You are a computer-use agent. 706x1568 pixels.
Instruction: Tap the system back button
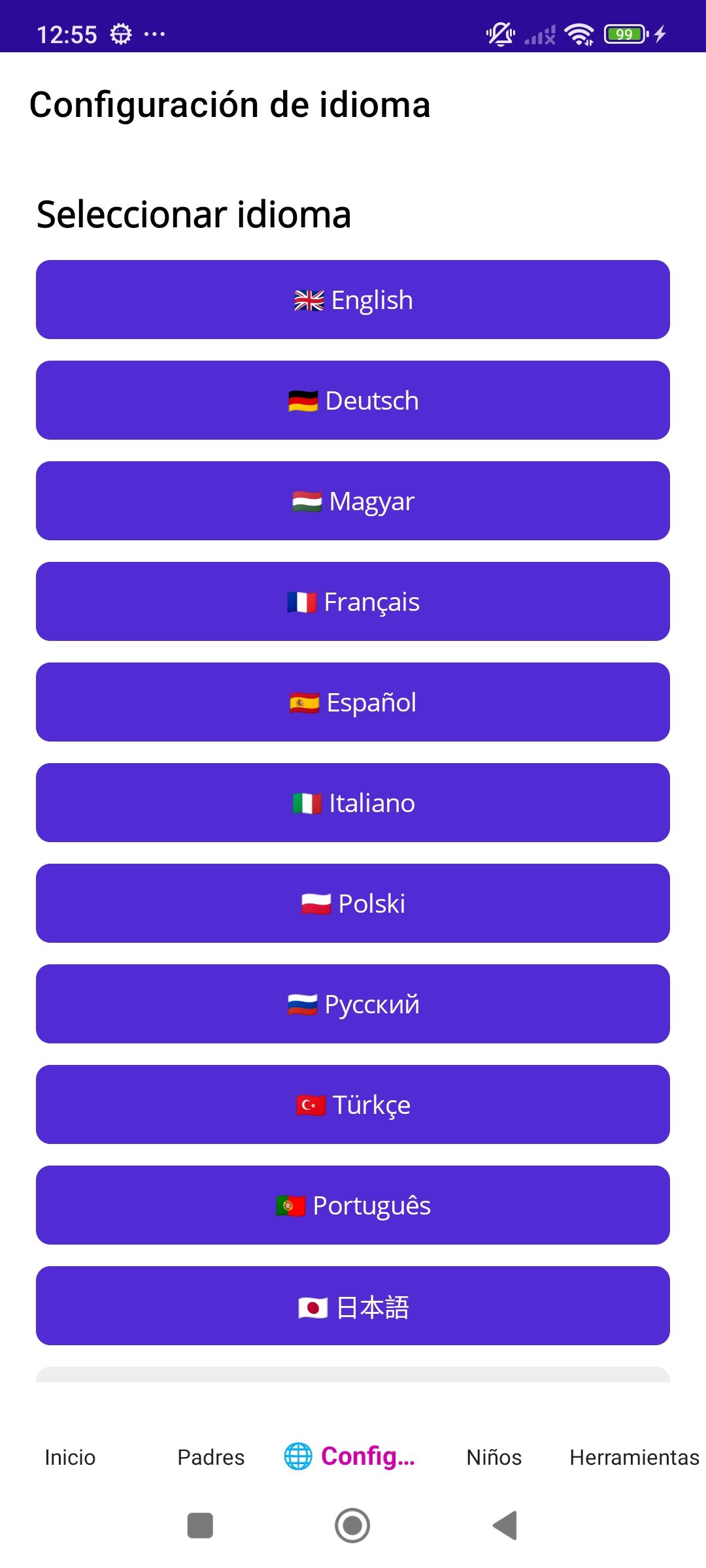pos(505,1526)
